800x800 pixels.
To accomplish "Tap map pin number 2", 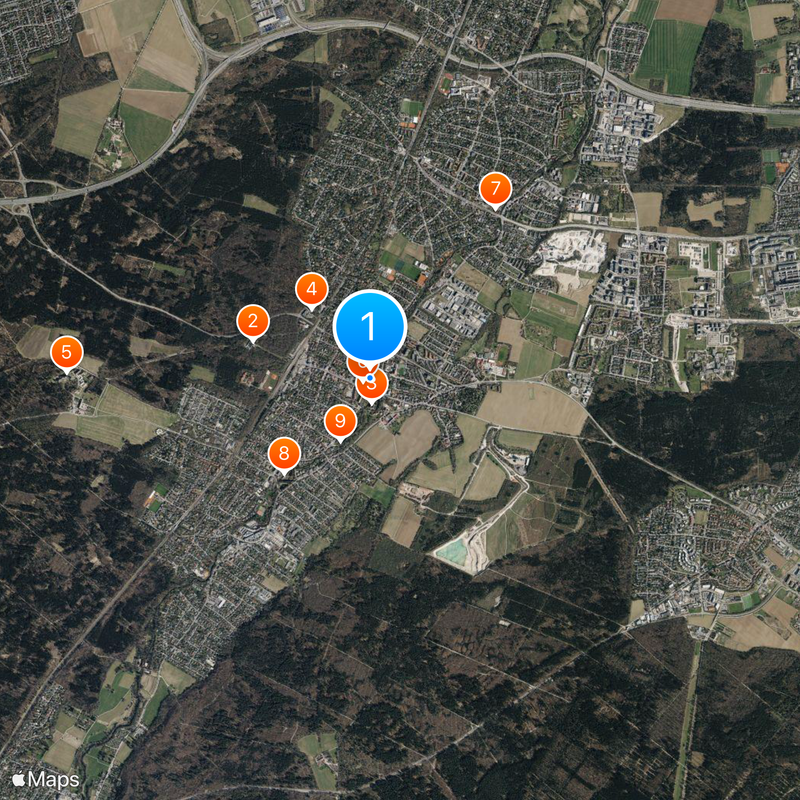I will (x=252, y=322).
